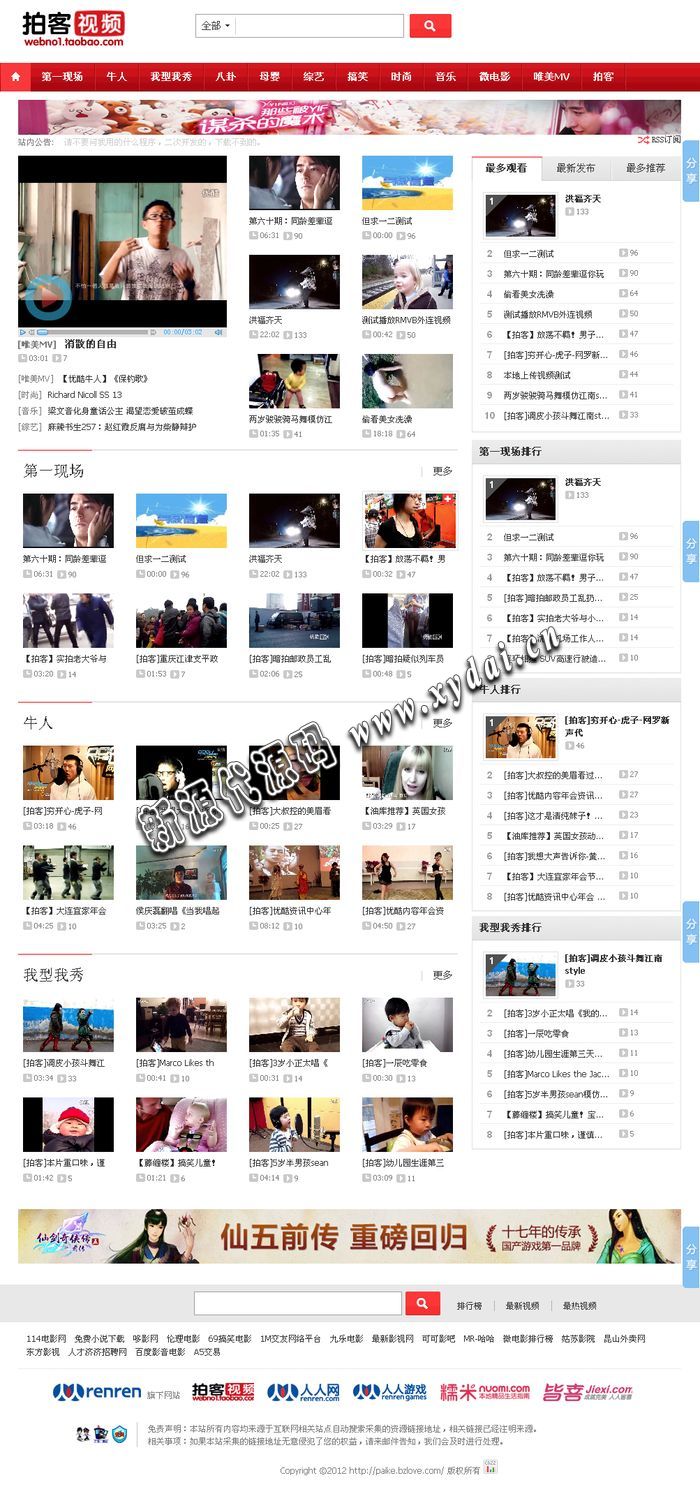Open 更多 for the 我型我秀 section

point(442,975)
